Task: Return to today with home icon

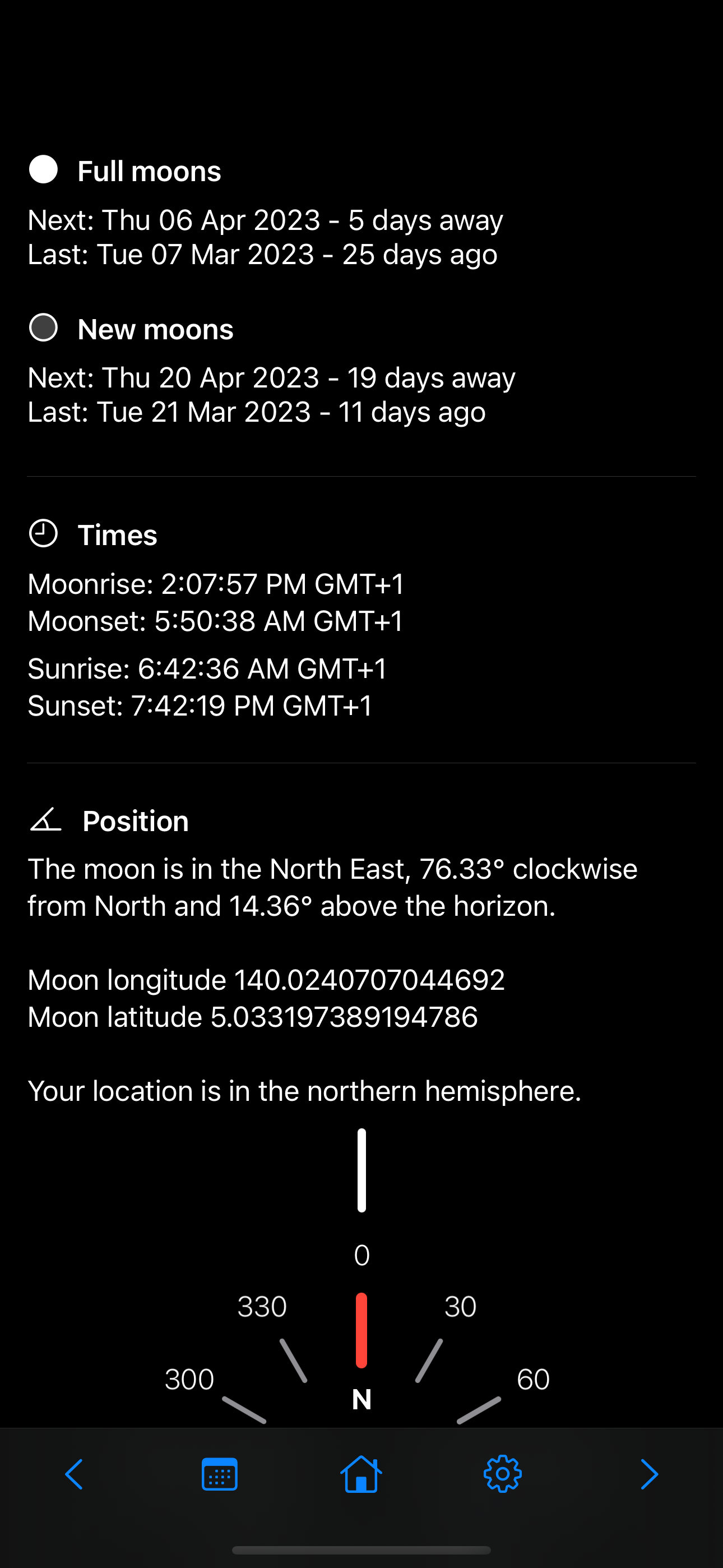Action: [361, 1474]
